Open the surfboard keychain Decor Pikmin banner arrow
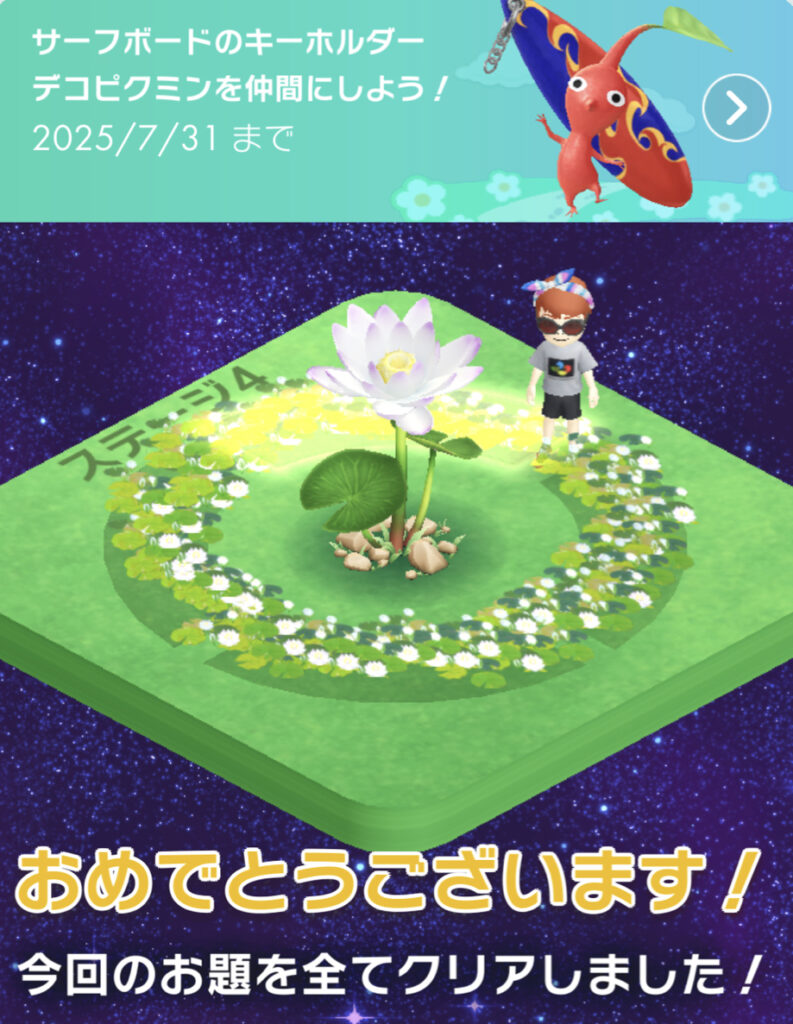 click(x=736, y=108)
